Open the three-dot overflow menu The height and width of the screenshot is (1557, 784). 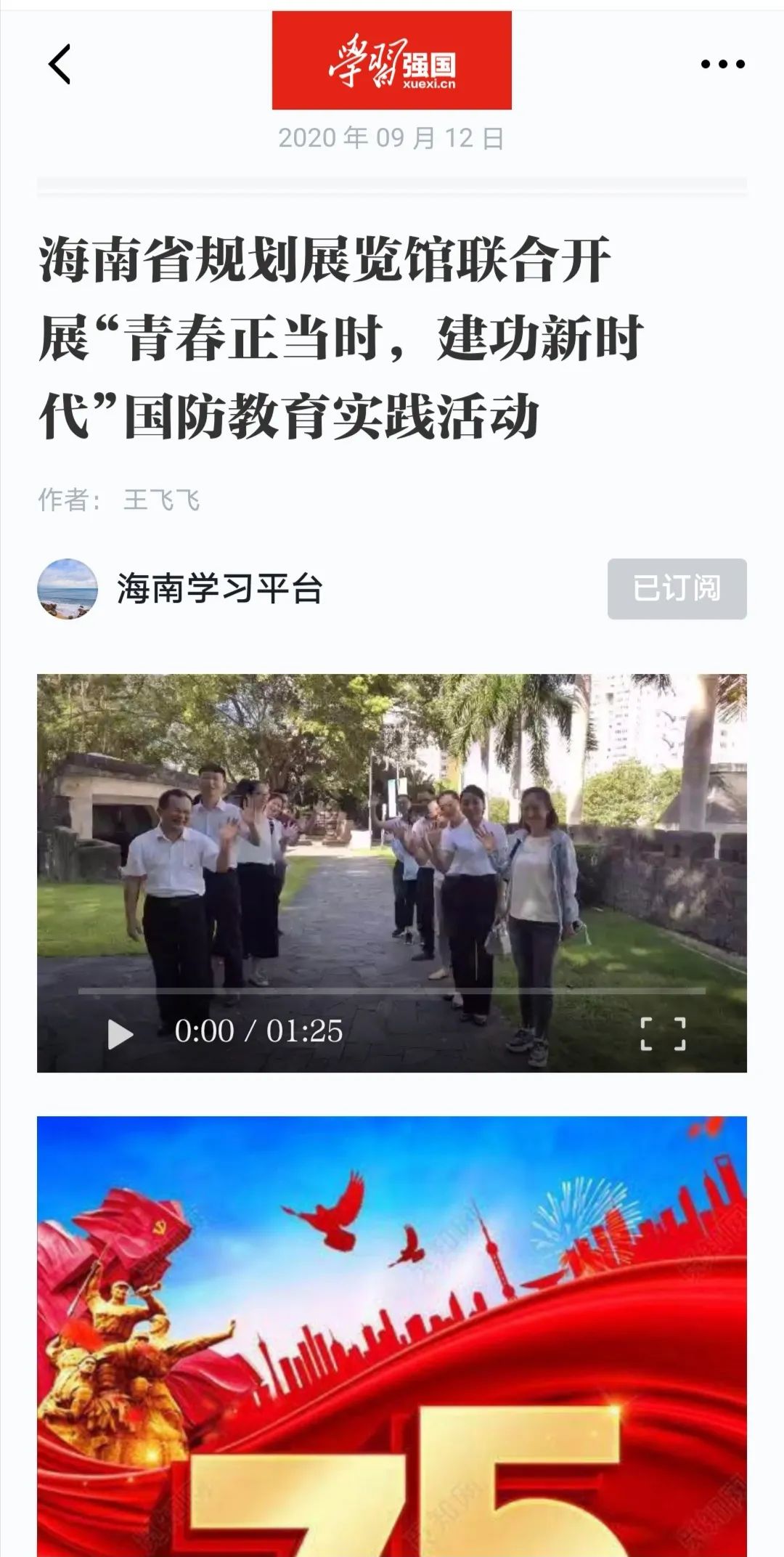point(722,64)
